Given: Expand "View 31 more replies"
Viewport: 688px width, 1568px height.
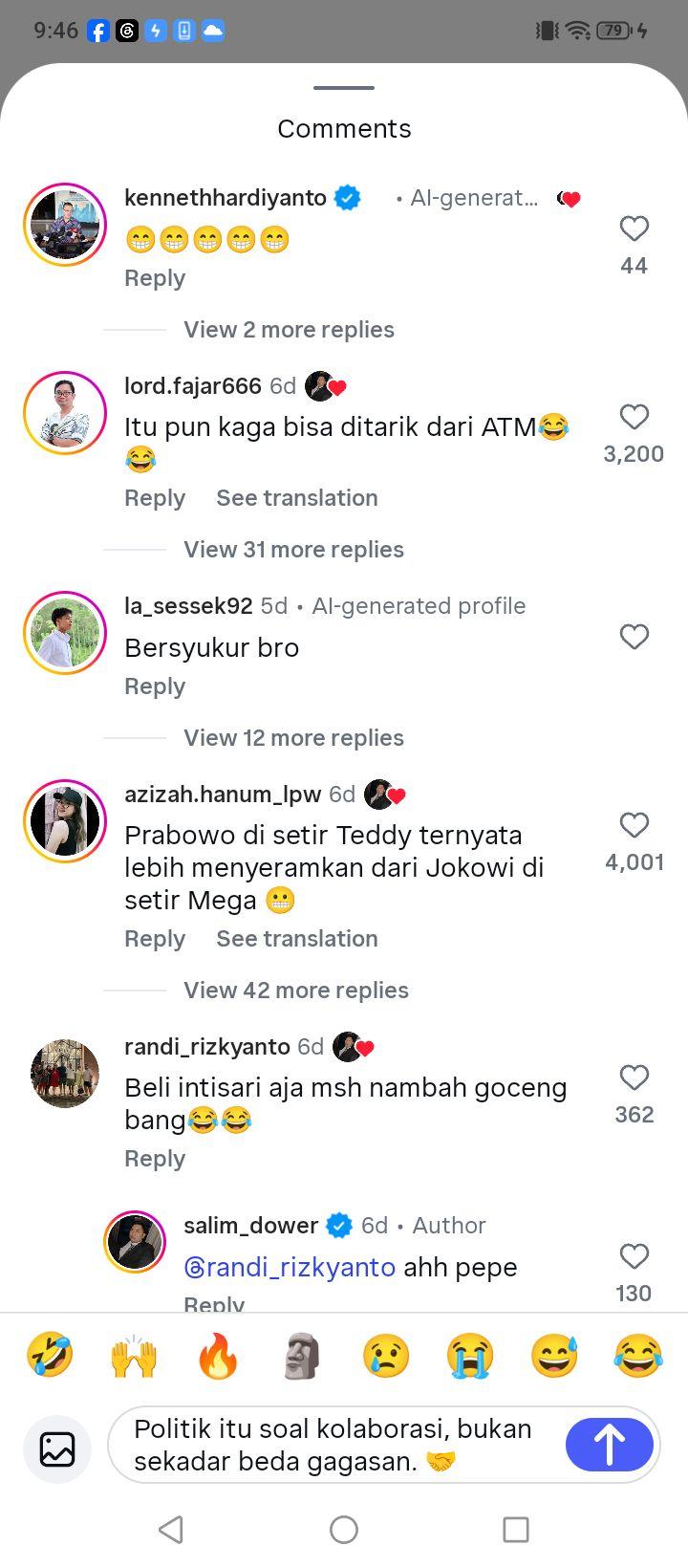Looking at the screenshot, I should (x=293, y=550).
